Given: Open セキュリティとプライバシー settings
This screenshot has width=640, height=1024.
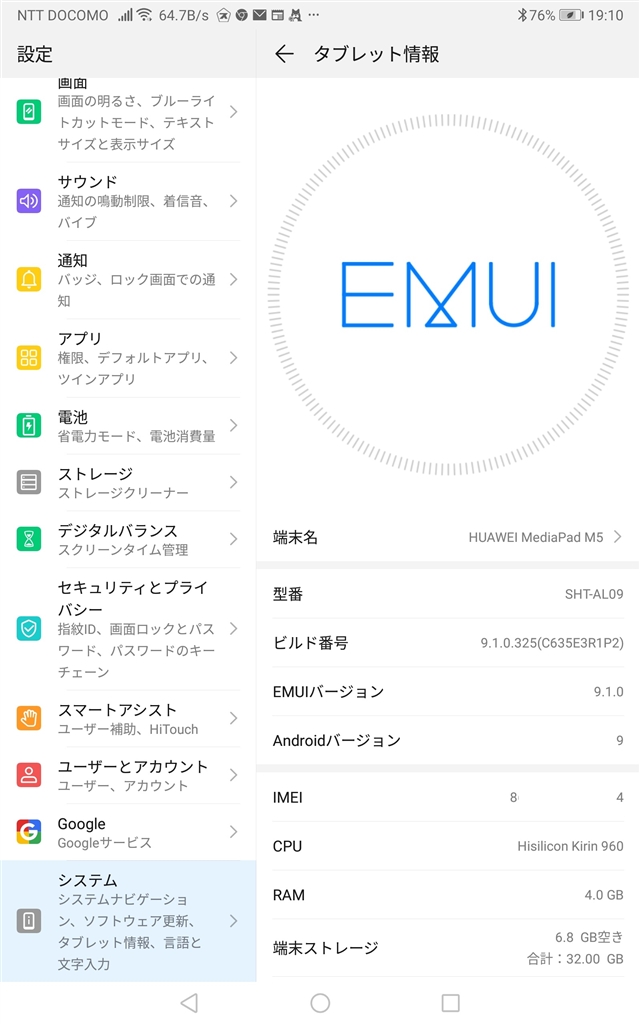Looking at the screenshot, I should (x=128, y=628).
